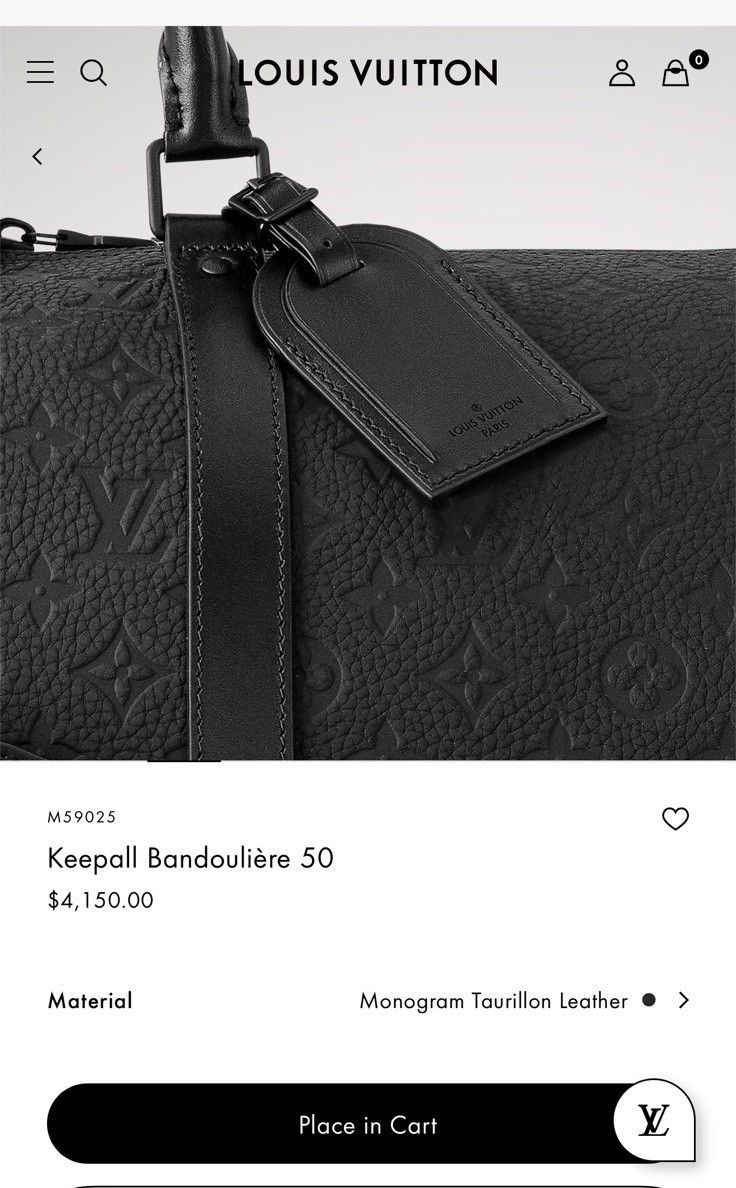736x1188 pixels.
Task: Add Keepall Bandoulière 50 to wishlist
Action: (x=676, y=819)
